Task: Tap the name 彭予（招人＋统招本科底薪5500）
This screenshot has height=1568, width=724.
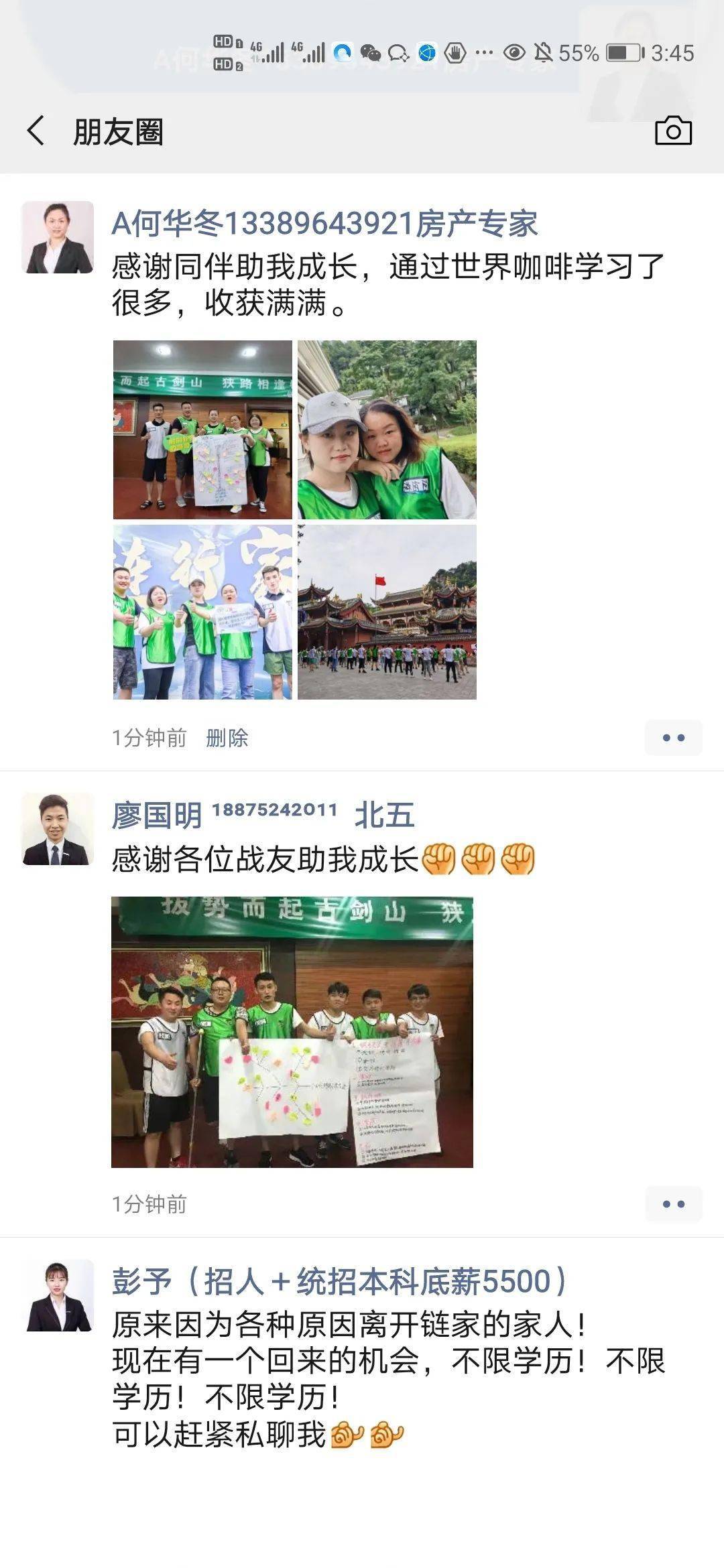Action: click(339, 1282)
